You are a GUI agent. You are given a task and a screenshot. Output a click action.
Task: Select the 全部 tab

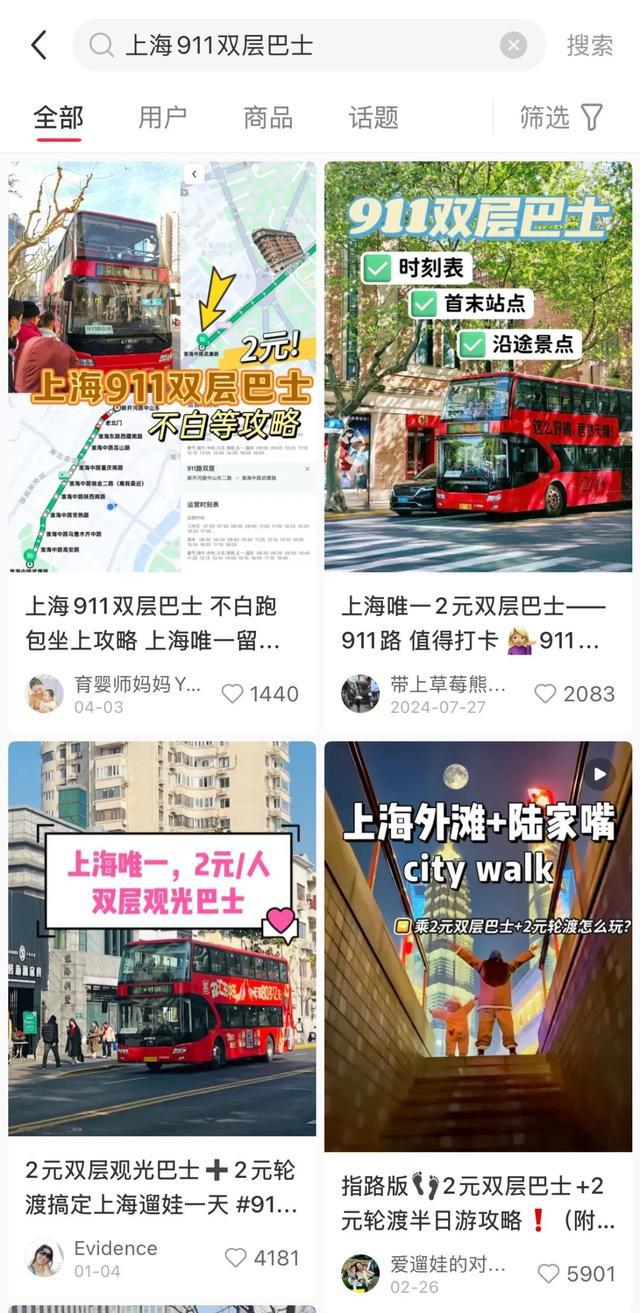58,118
